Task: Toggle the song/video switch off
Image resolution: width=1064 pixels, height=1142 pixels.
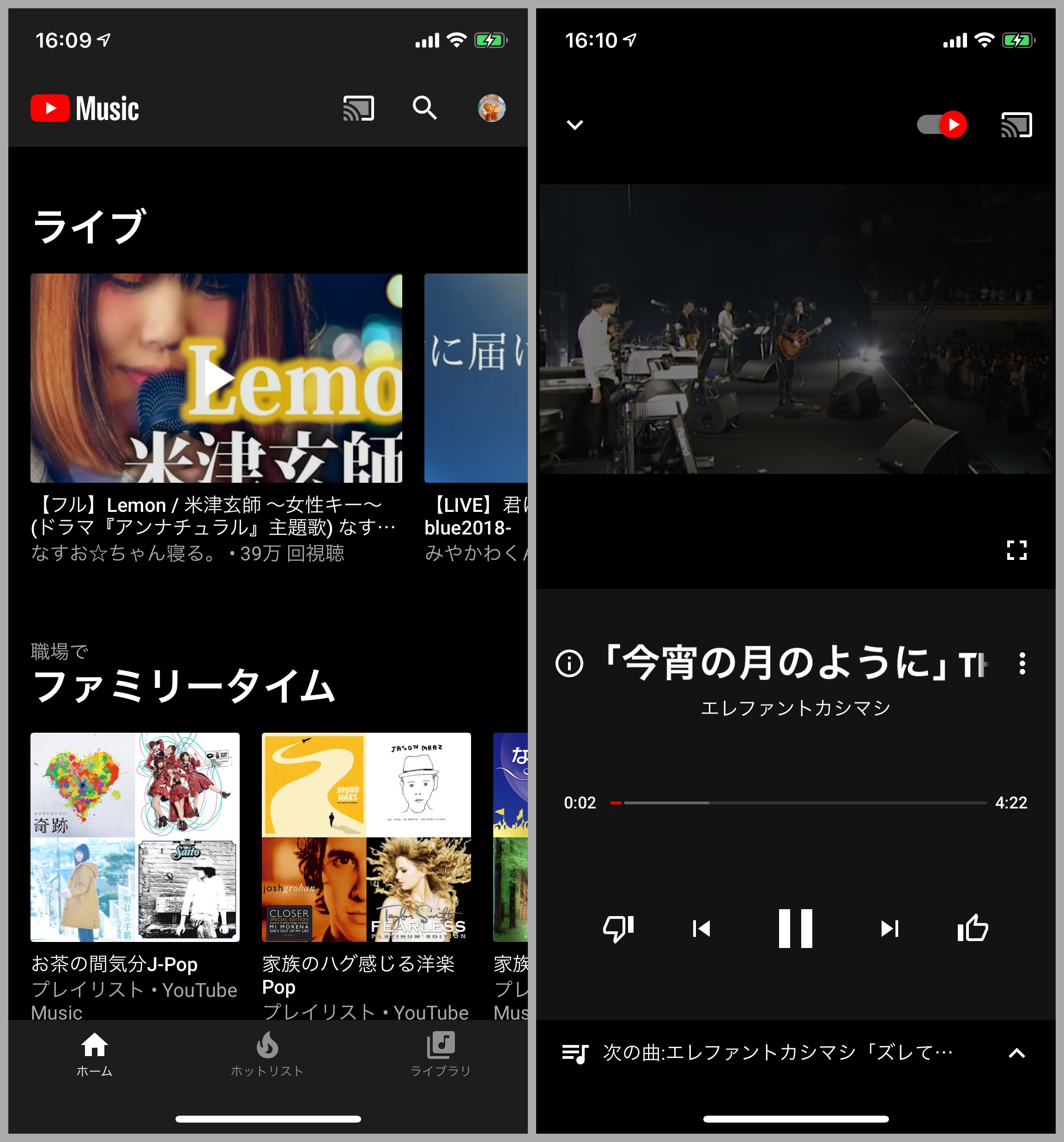Action: [942, 125]
